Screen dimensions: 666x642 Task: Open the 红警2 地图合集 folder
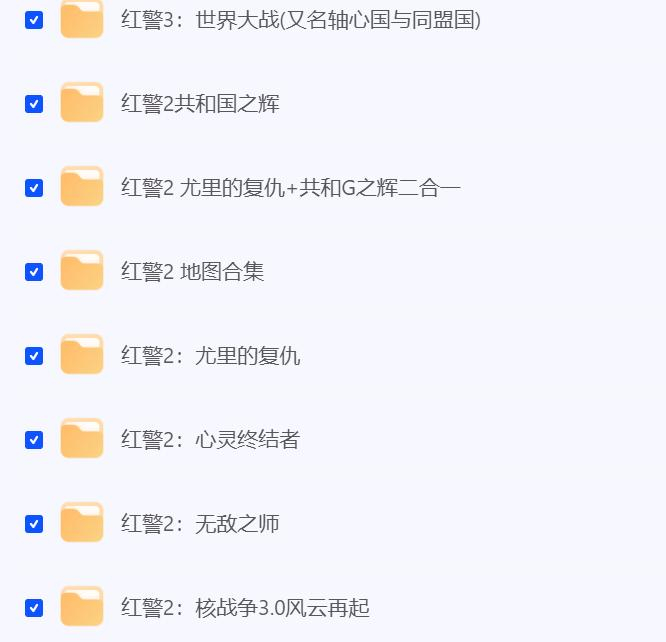(192, 272)
